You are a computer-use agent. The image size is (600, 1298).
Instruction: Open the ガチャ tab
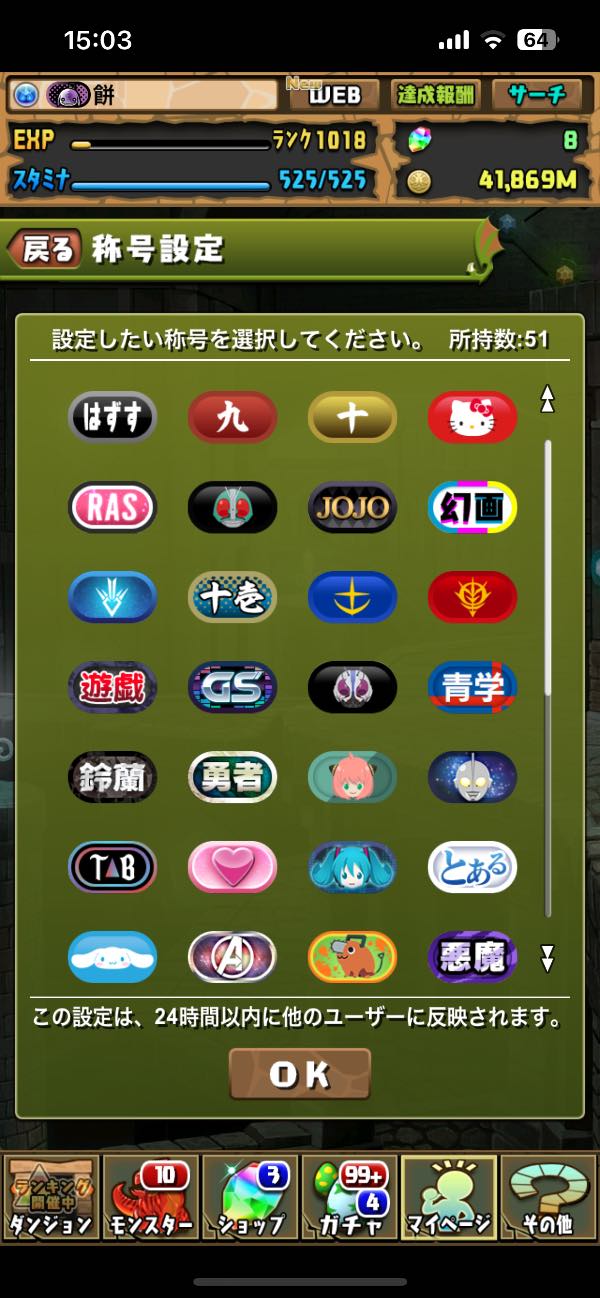349,1197
